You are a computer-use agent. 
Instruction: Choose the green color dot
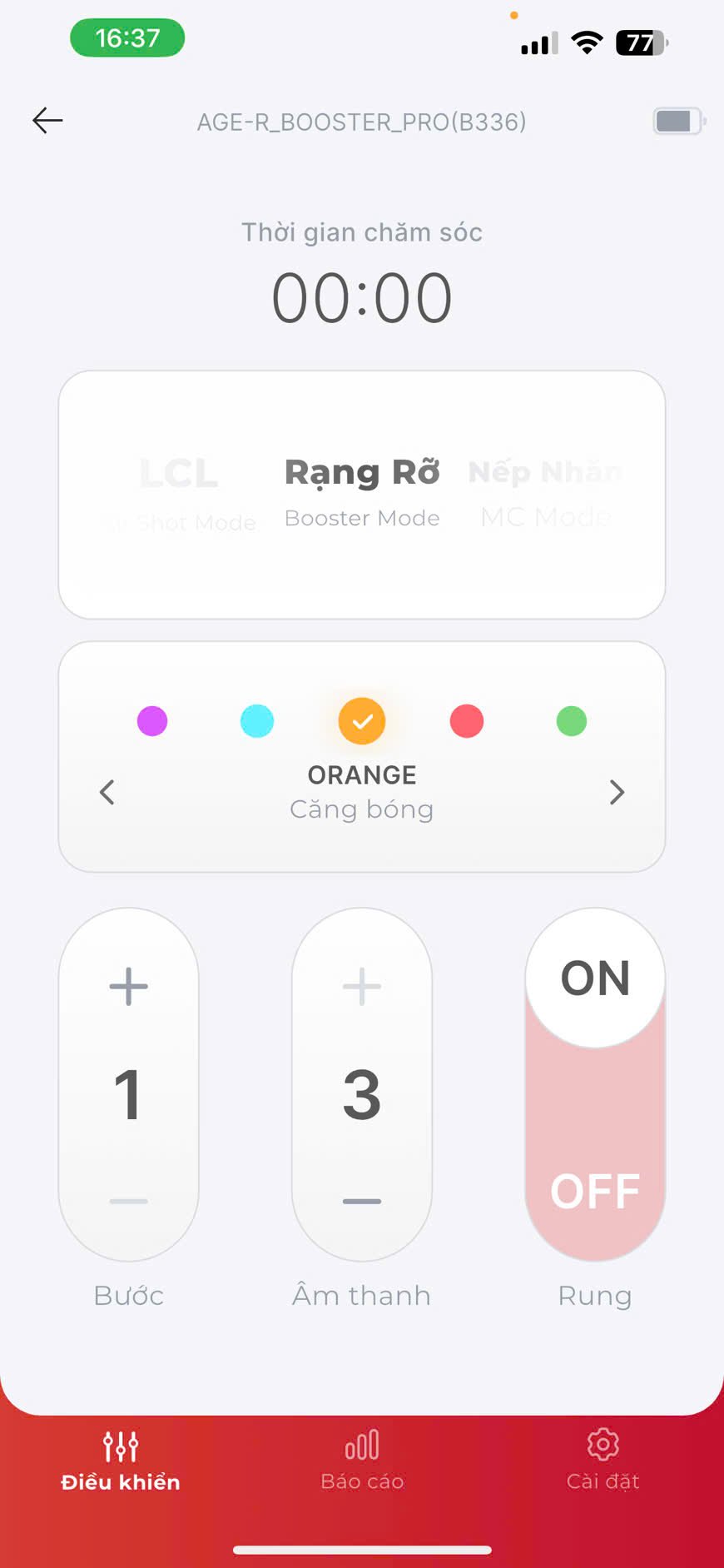coord(572,721)
